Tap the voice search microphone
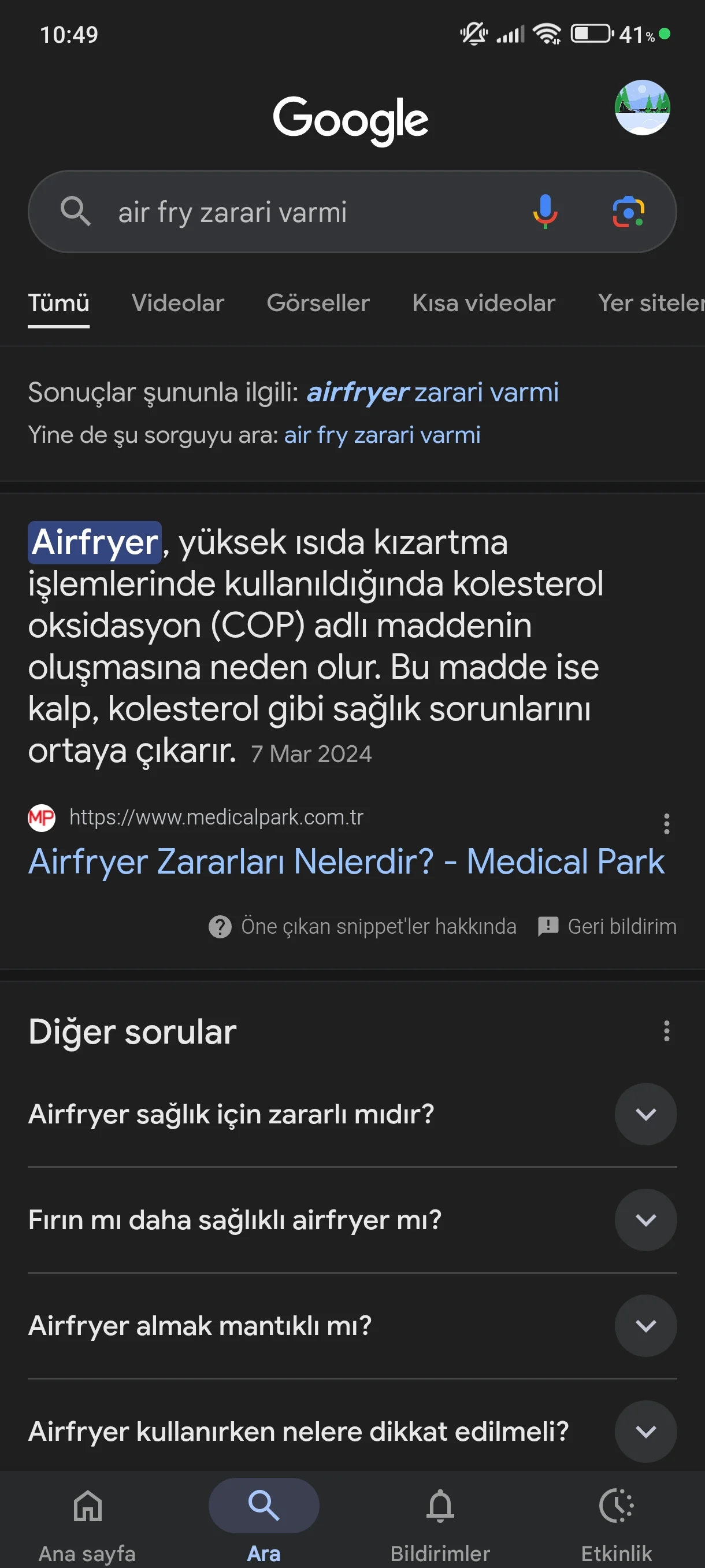Screen dimensions: 705x1568 pyautogui.click(x=545, y=212)
